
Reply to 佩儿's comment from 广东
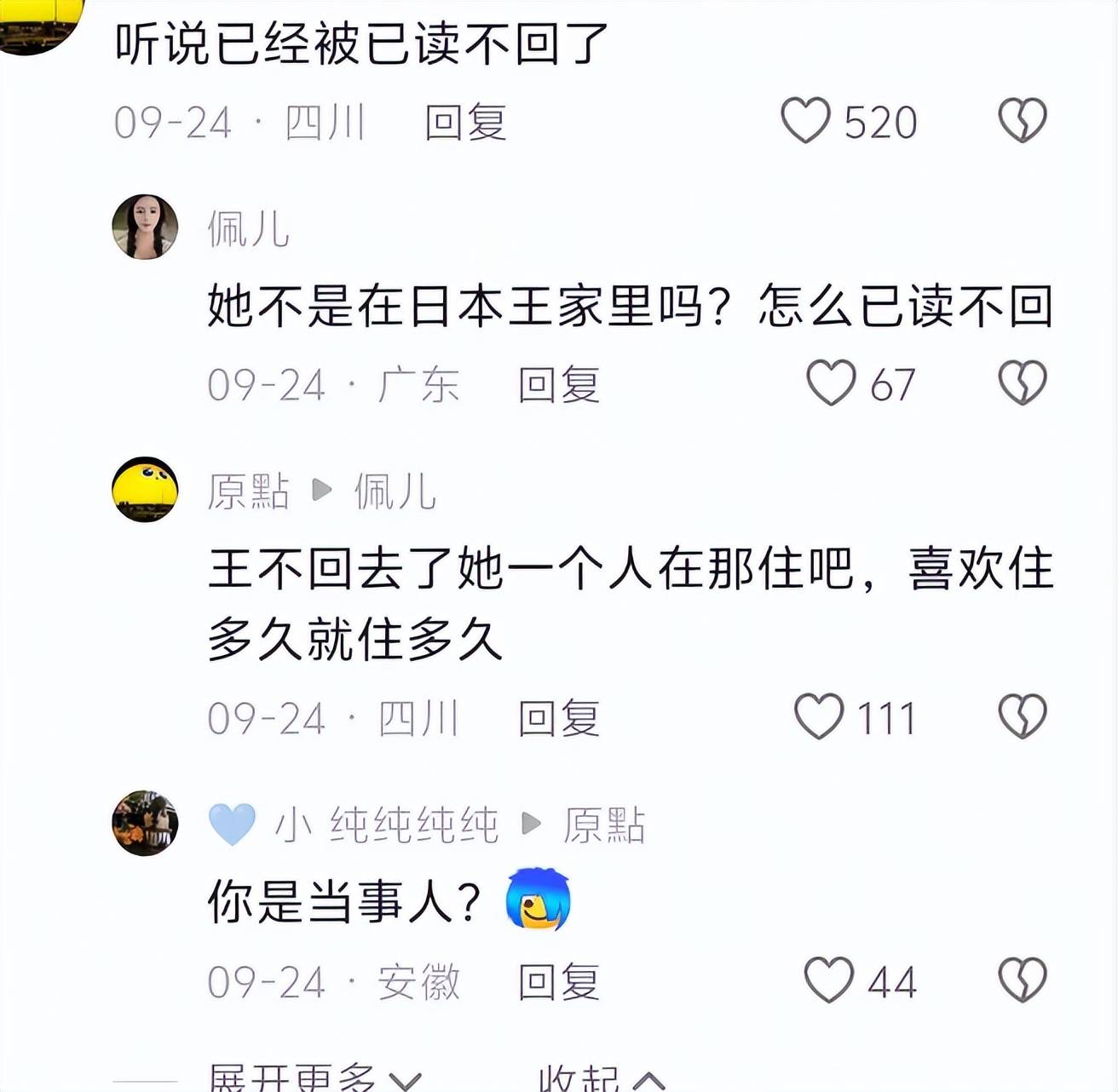click(559, 385)
